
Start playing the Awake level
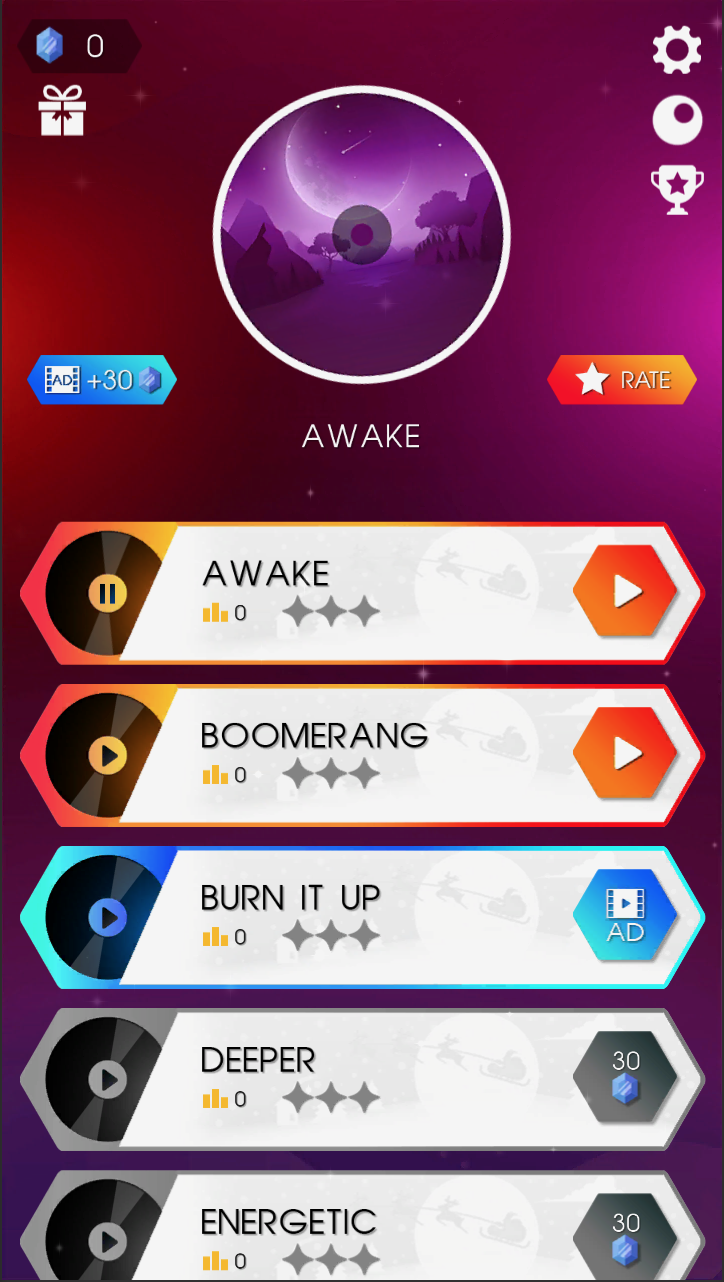[x=626, y=591]
